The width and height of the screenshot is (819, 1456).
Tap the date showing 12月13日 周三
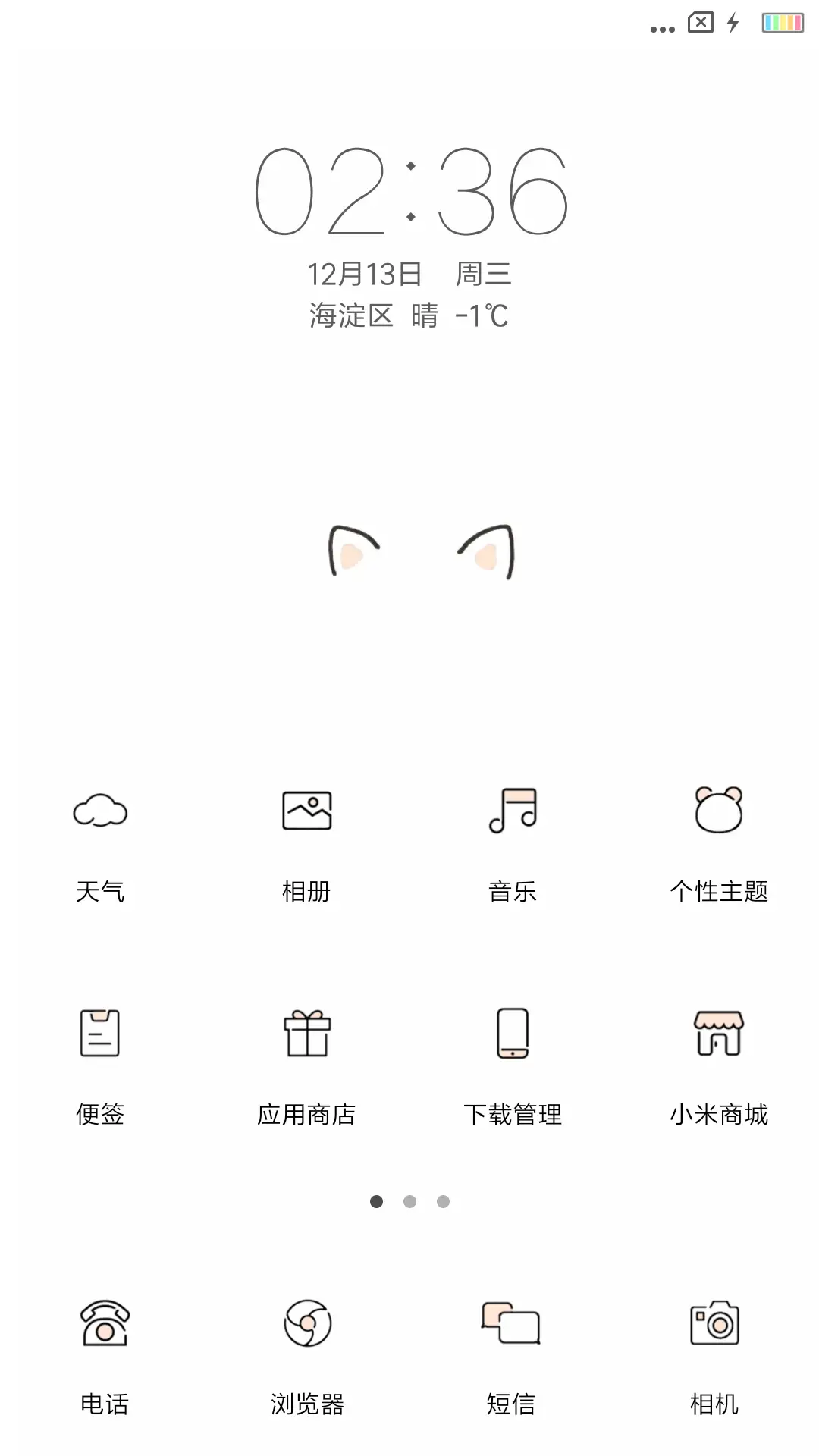tap(409, 275)
